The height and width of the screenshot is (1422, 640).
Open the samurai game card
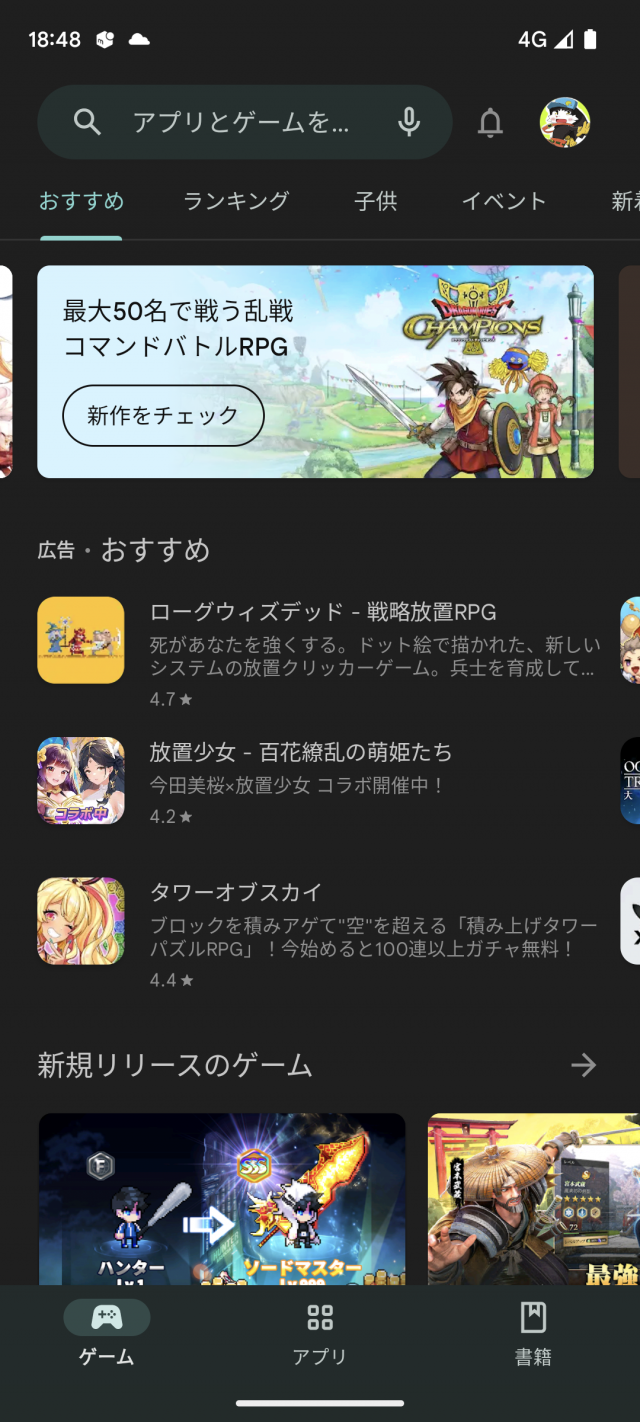pos(533,1198)
